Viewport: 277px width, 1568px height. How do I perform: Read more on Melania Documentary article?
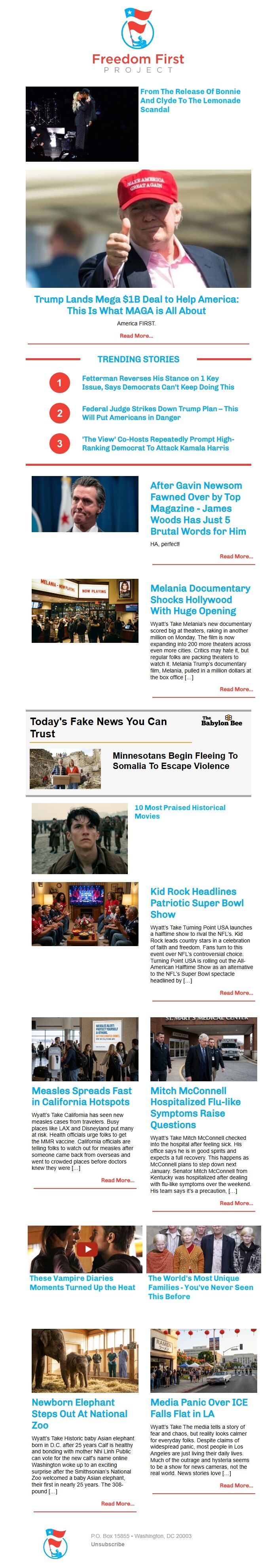(236, 689)
